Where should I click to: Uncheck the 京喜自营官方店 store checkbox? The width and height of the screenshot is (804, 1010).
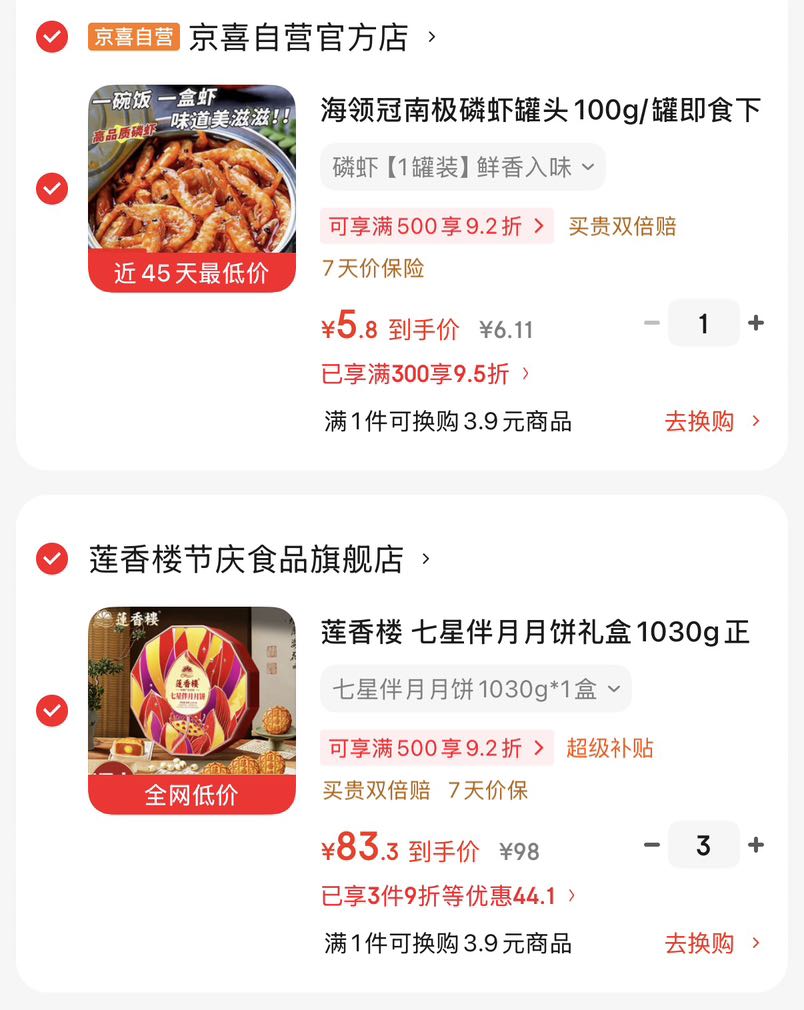(x=52, y=37)
